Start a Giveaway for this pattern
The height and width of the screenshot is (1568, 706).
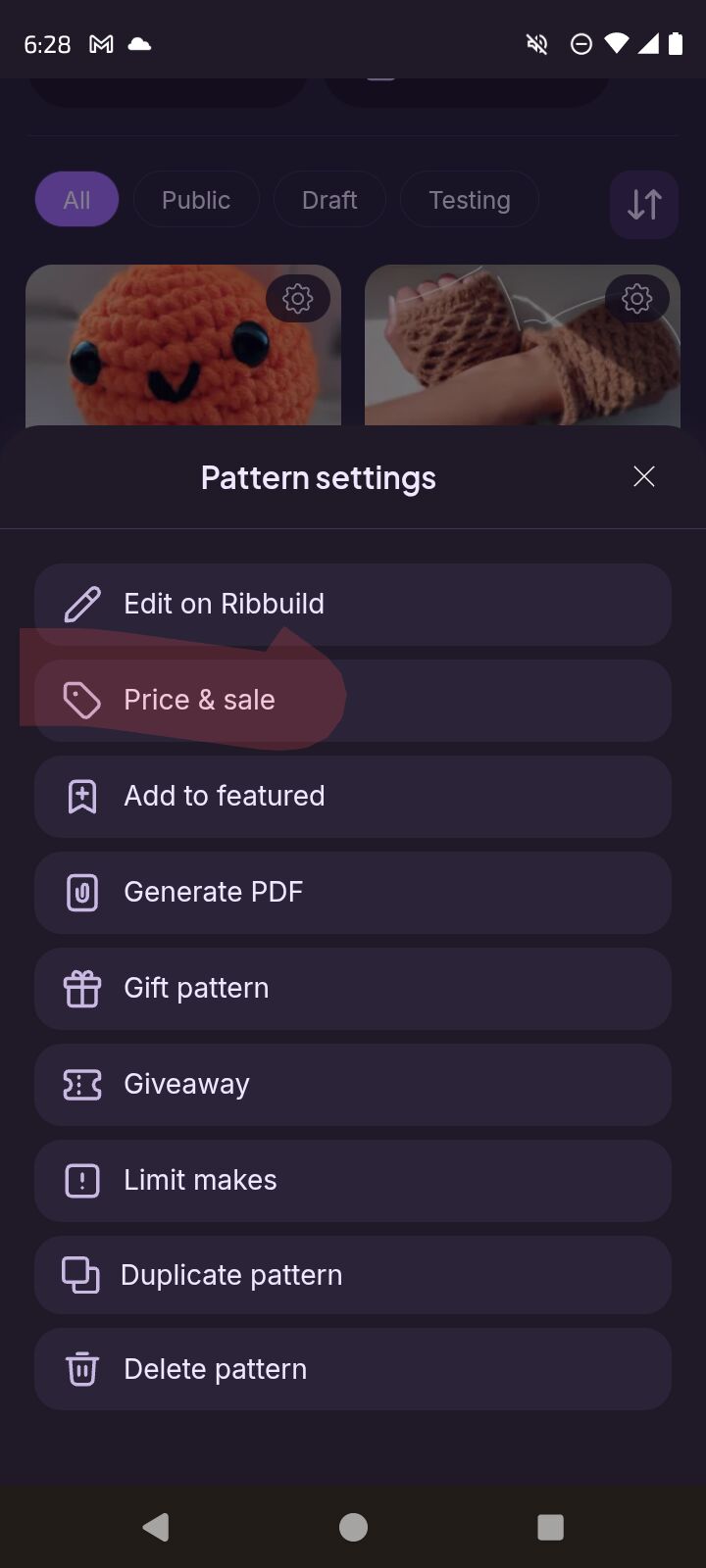coord(353,1084)
